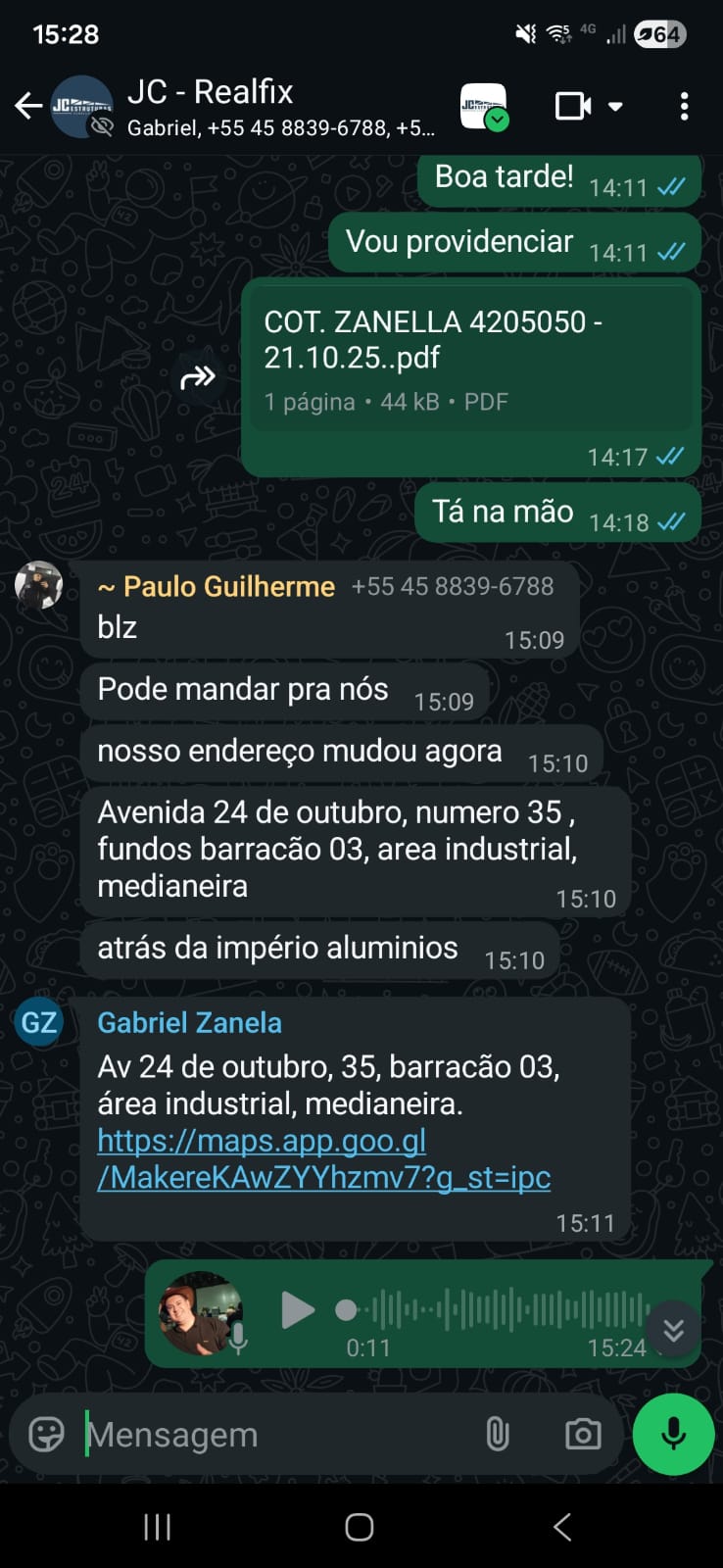Open the COT. ZANELLA 4205050 PDF document
723x1568 pixels.
[470, 359]
